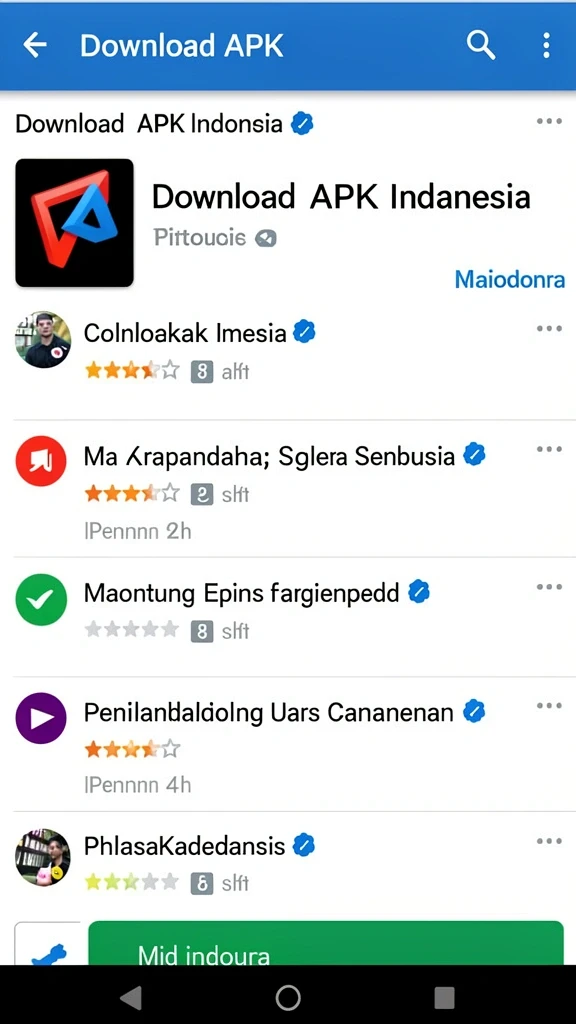Open the system recent apps button
The image size is (576, 1024).
click(x=444, y=997)
